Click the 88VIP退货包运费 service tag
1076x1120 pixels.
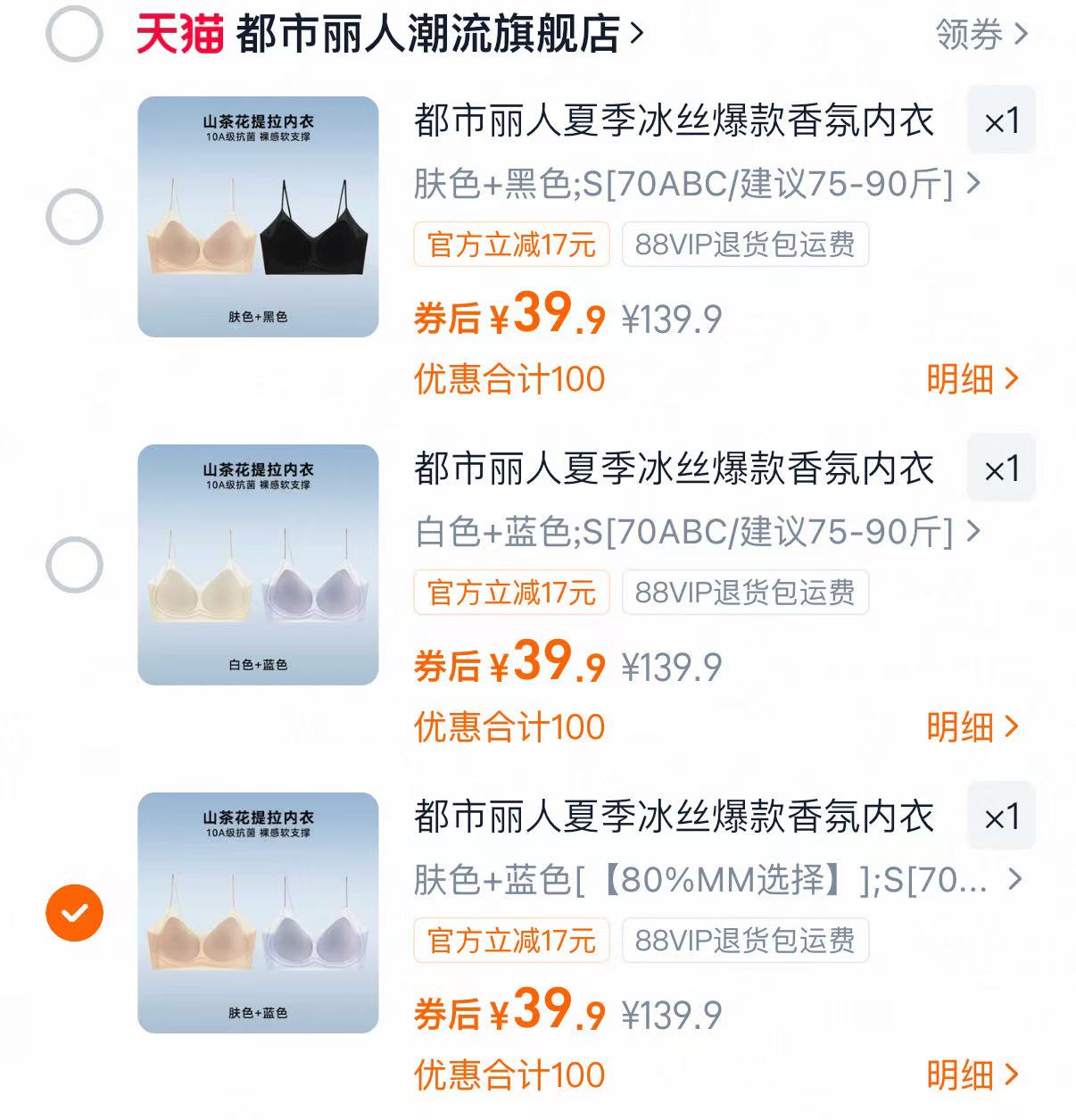746,245
